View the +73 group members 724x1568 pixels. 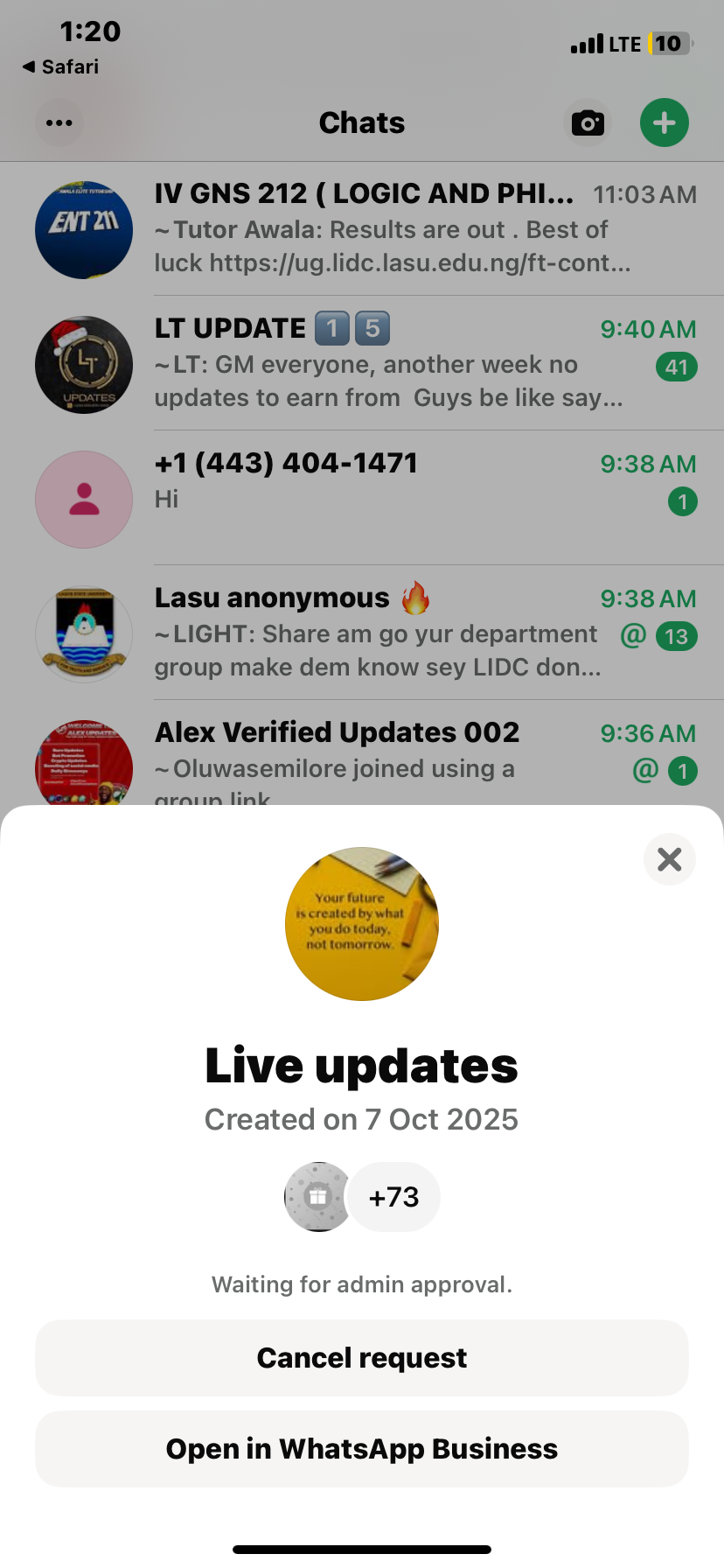pos(393,1197)
